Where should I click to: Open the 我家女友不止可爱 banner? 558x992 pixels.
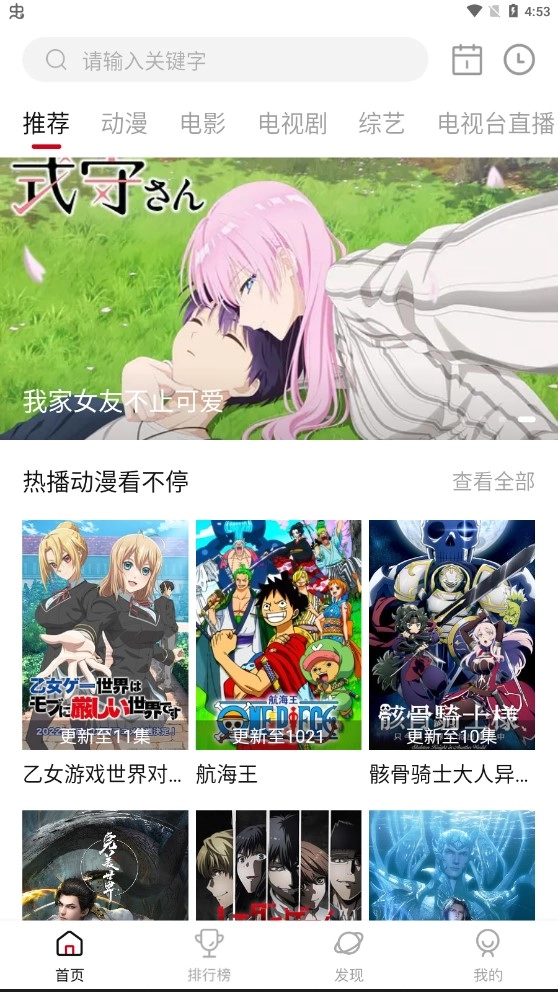pos(279,299)
